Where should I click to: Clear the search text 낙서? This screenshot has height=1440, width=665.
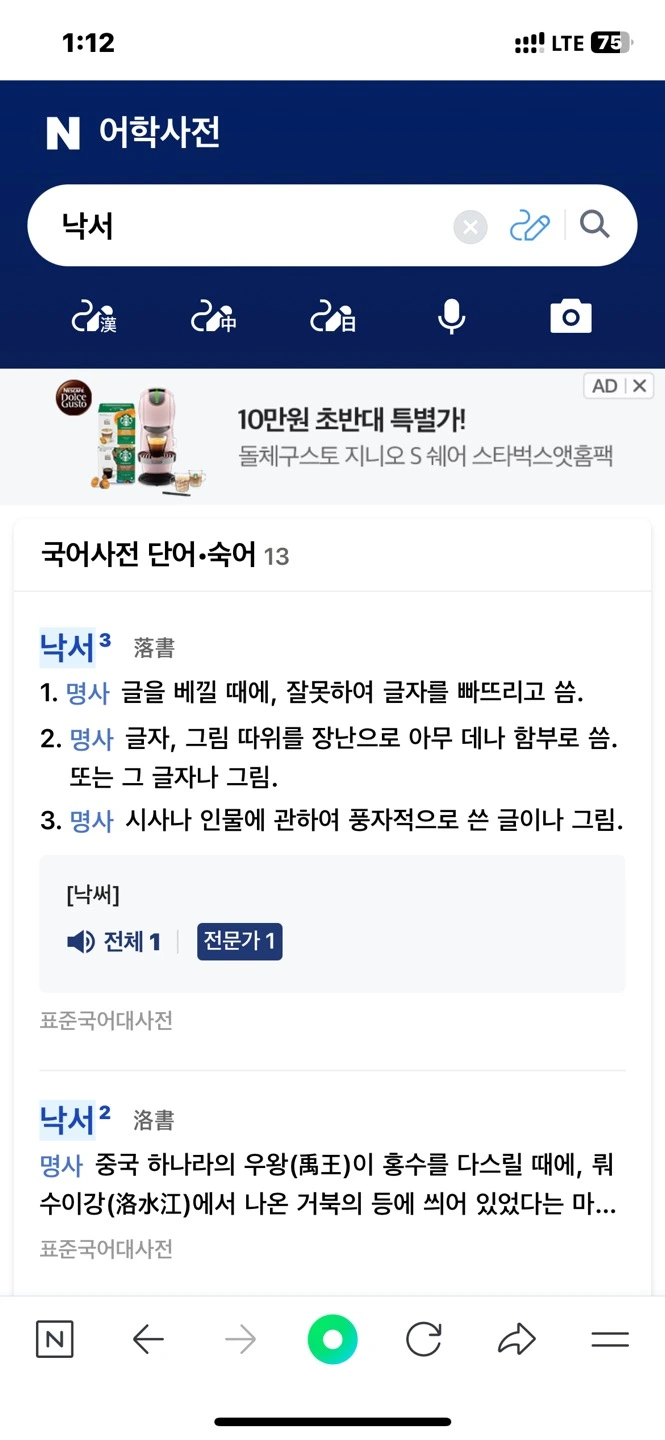point(470,227)
